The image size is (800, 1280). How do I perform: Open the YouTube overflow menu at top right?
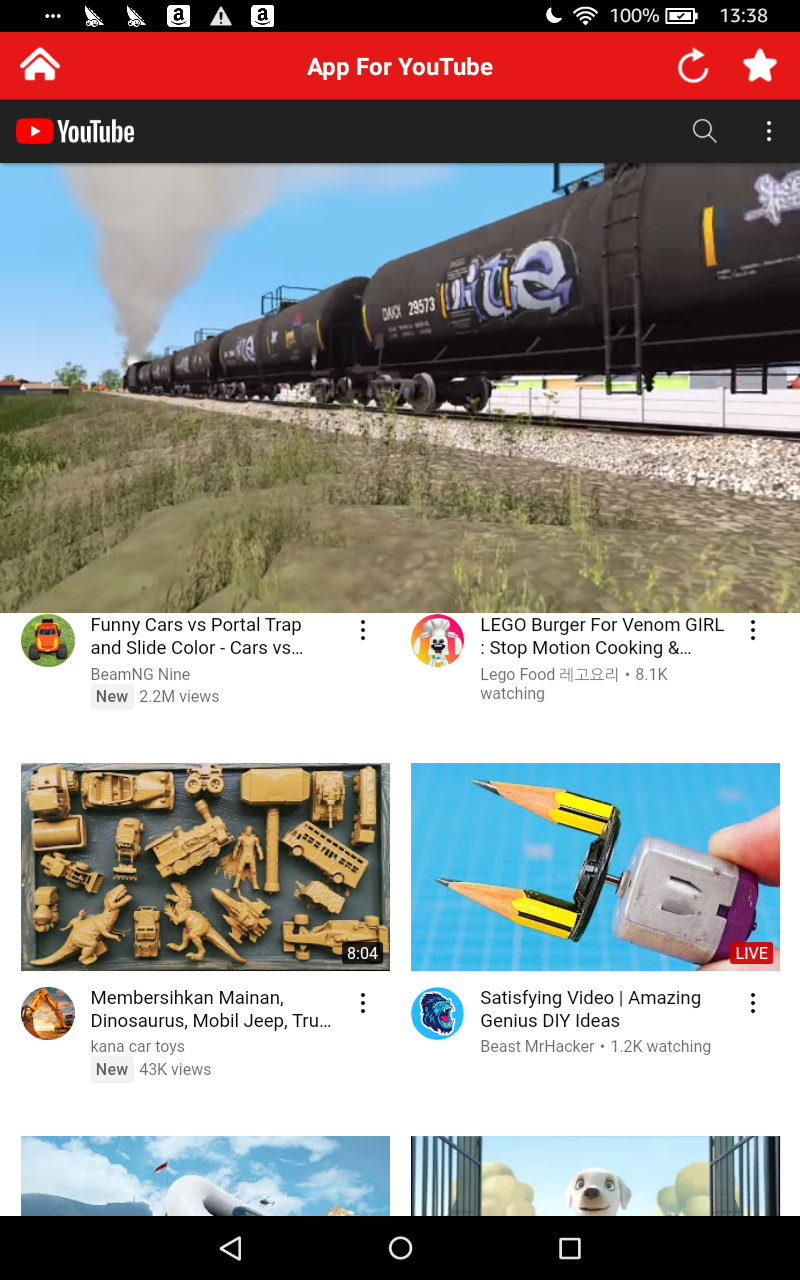pyautogui.click(x=769, y=131)
